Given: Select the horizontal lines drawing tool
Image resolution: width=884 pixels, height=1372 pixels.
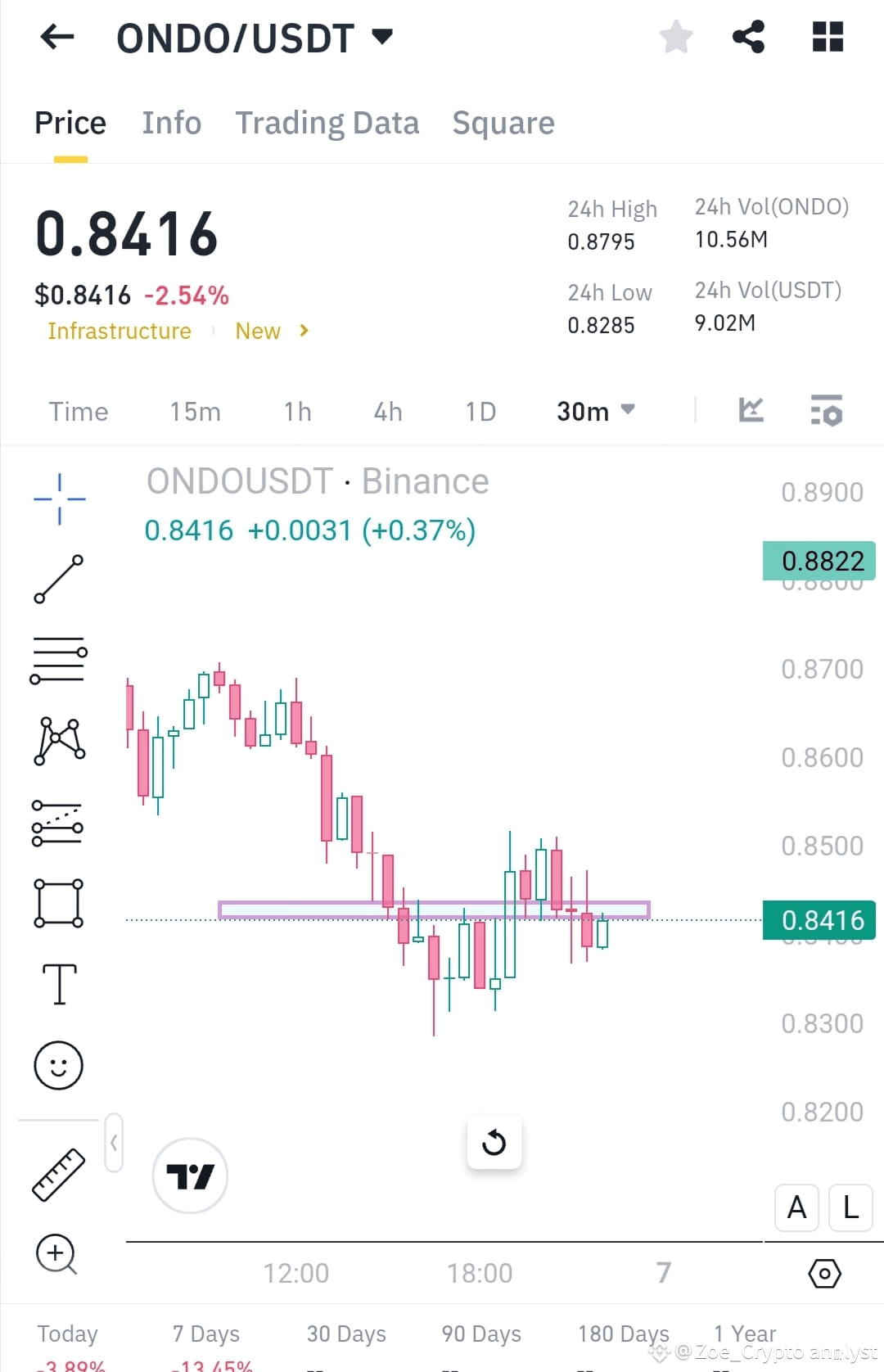Looking at the screenshot, I should pyautogui.click(x=57, y=659).
